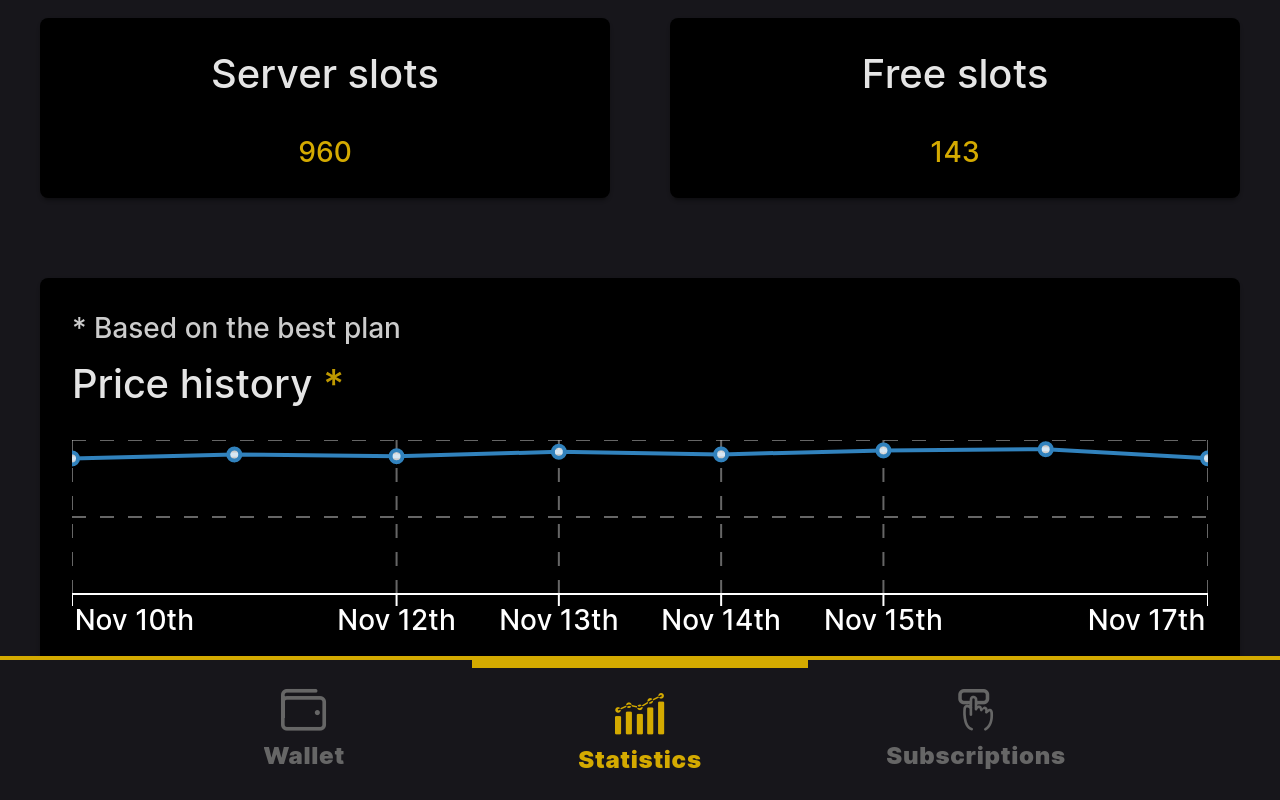Select the Nov 13th price data point
The width and height of the screenshot is (1280, 800).
point(559,452)
